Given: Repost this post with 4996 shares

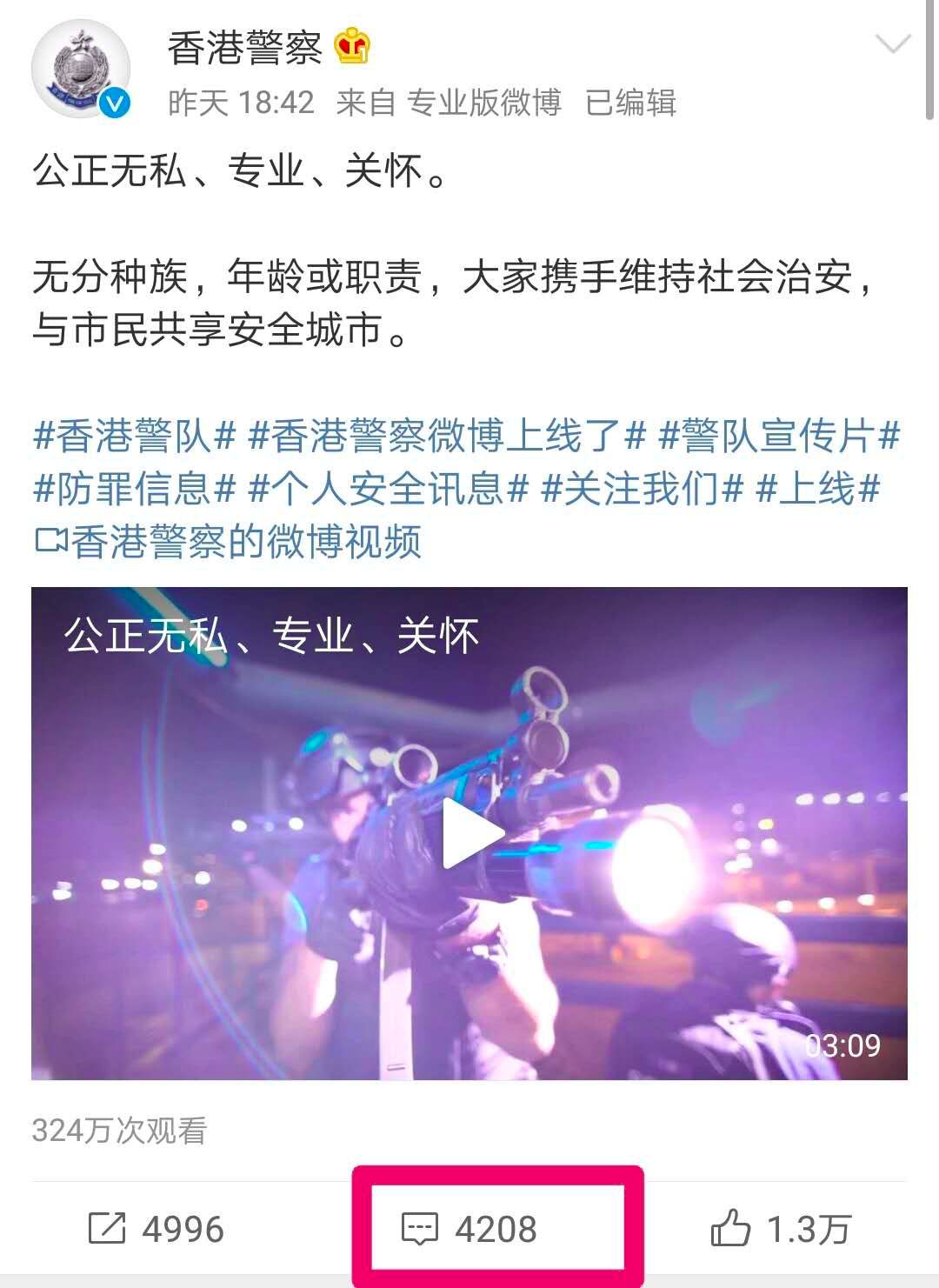Looking at the screenshot, I should point(156,1229).
